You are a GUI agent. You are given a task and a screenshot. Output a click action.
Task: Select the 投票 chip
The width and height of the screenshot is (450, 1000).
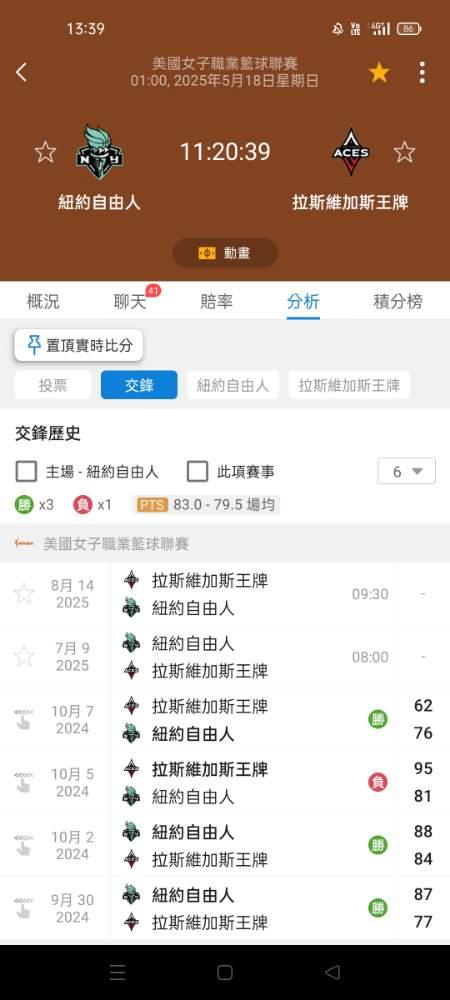tap(53, 385)
